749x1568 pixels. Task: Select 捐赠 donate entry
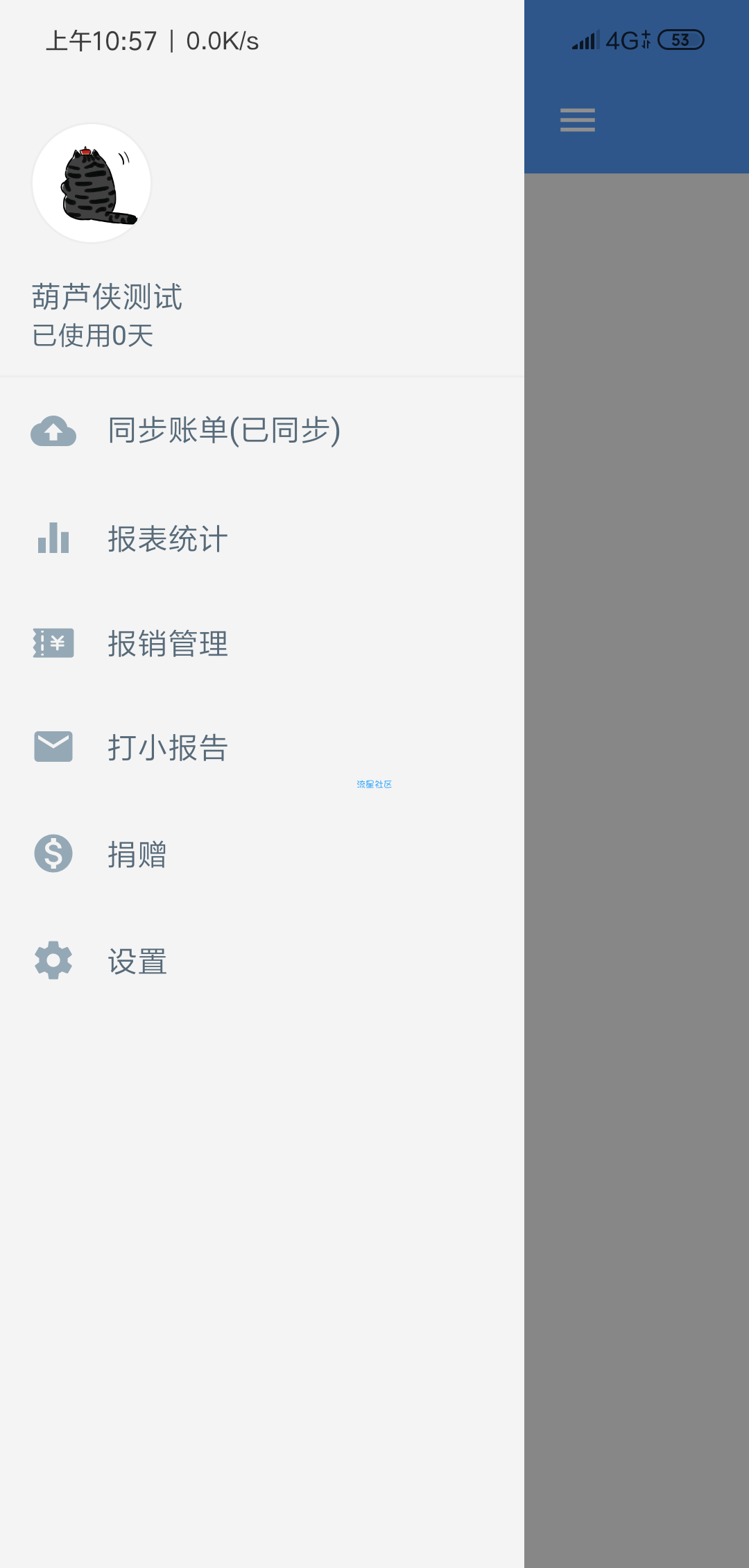coord(137,854)
